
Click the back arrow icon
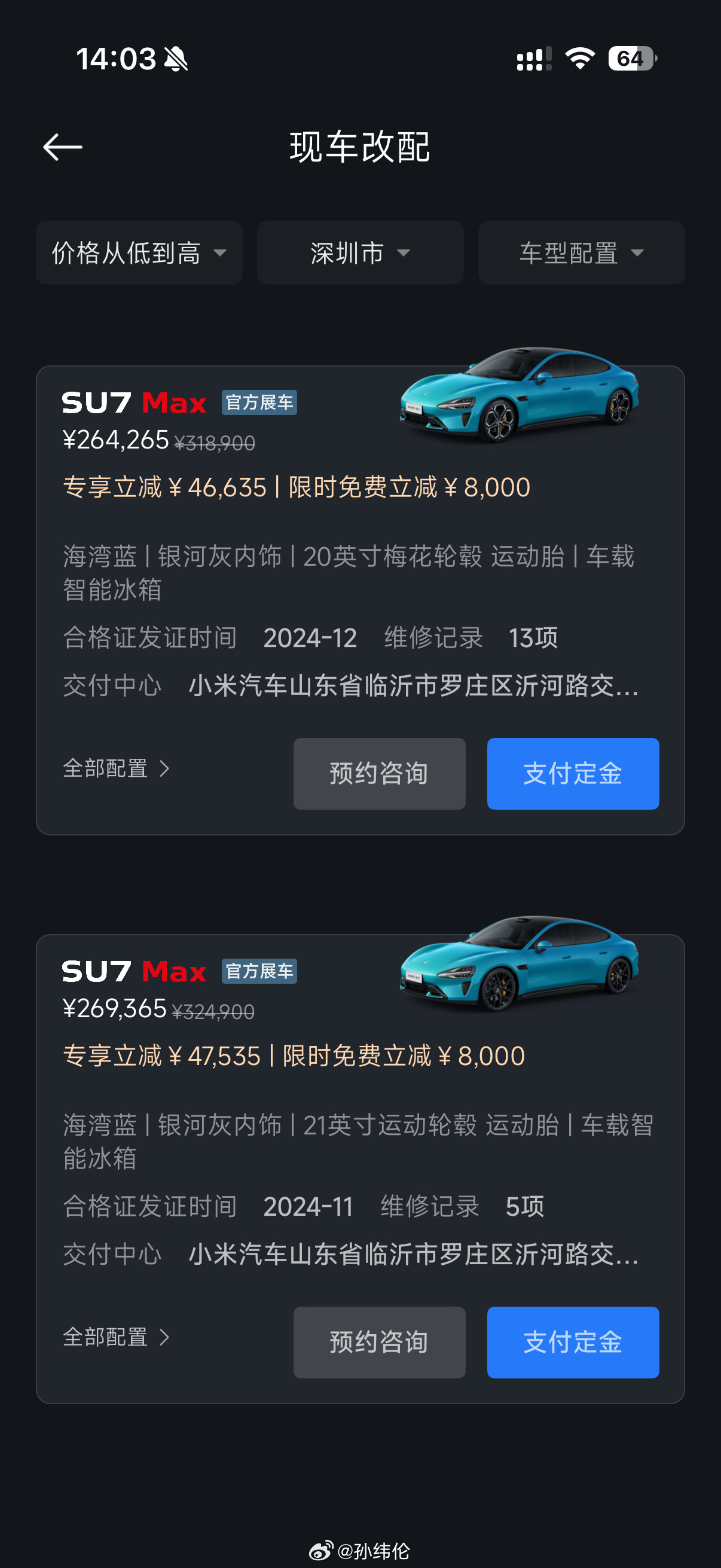point(63,147)
